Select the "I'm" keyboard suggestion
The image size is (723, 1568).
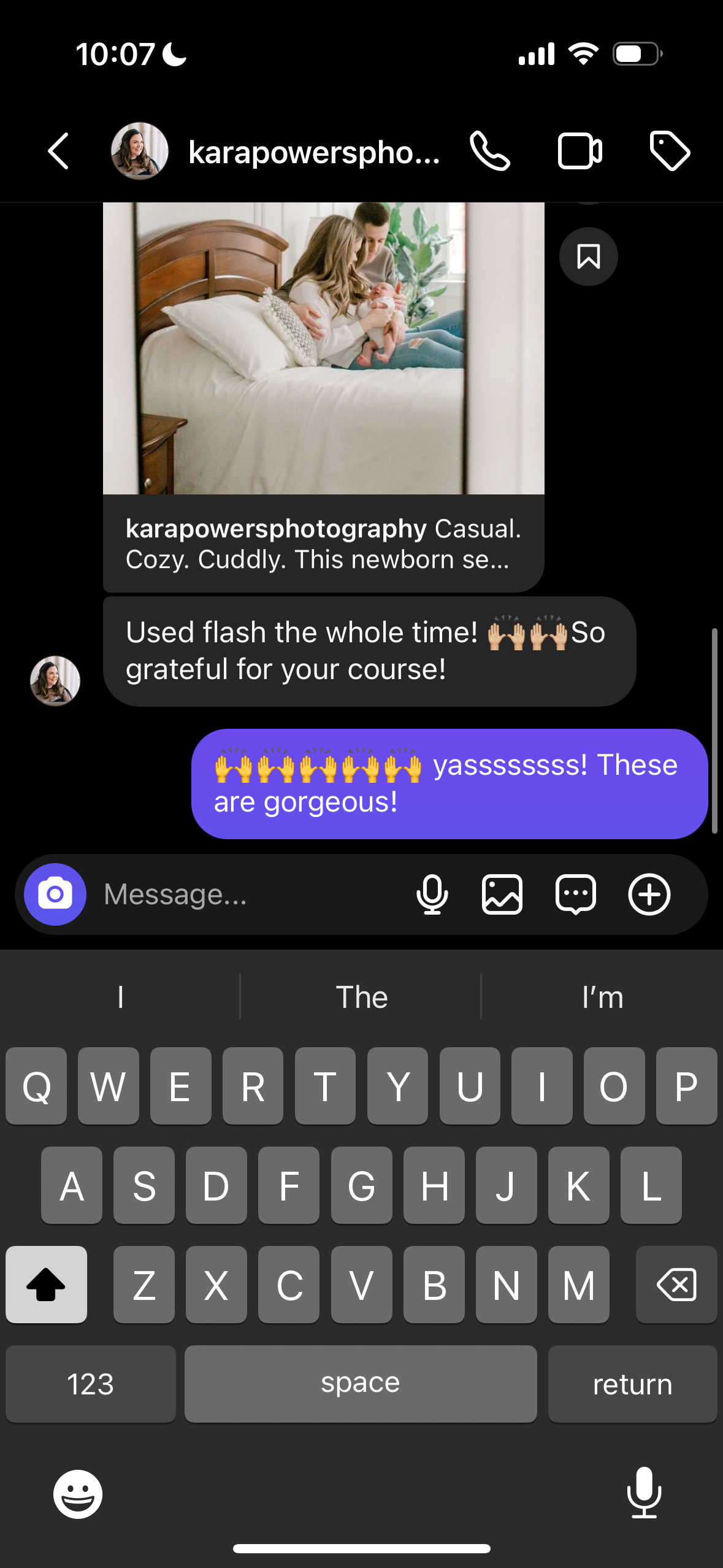[602, 997]
